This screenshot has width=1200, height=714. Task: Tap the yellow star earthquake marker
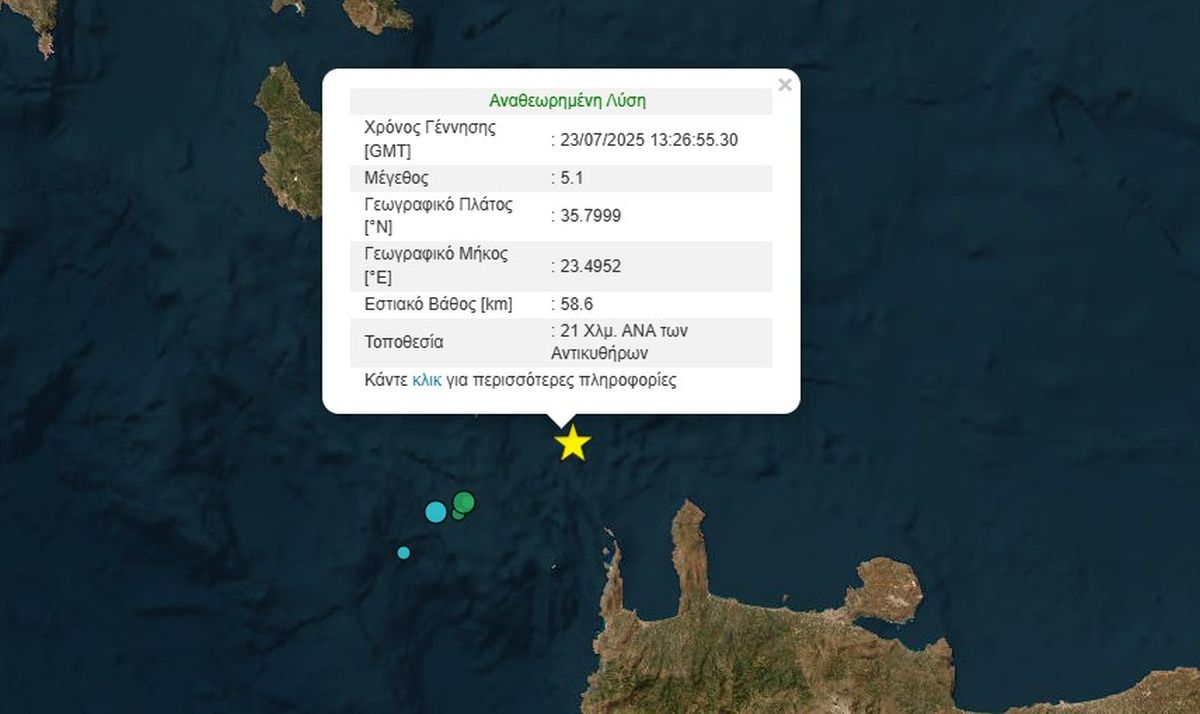[x=572, y=443]
